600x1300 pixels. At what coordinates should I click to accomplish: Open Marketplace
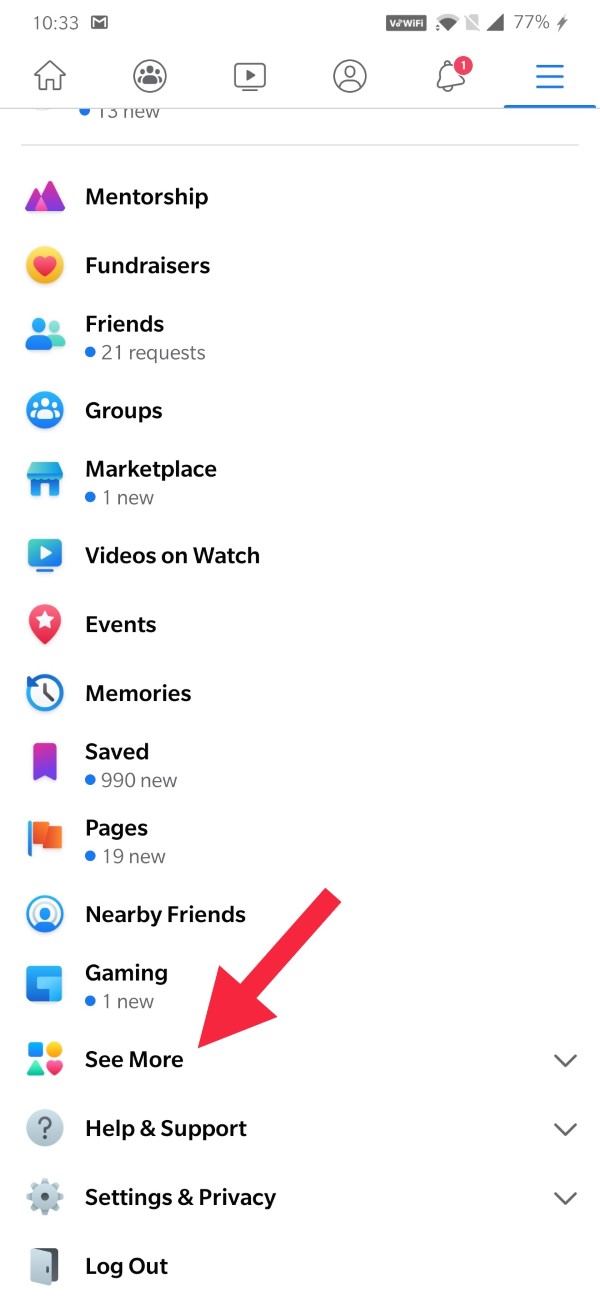click(x=300, y=483)
